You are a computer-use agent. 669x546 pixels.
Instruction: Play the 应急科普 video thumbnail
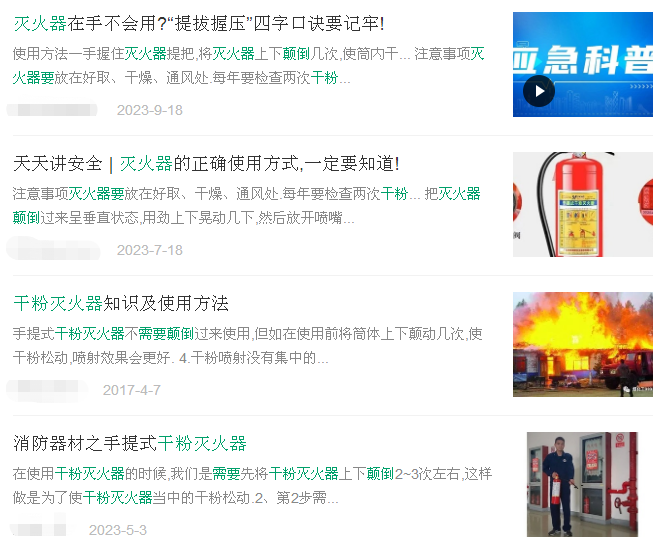(x=538, y=92)
